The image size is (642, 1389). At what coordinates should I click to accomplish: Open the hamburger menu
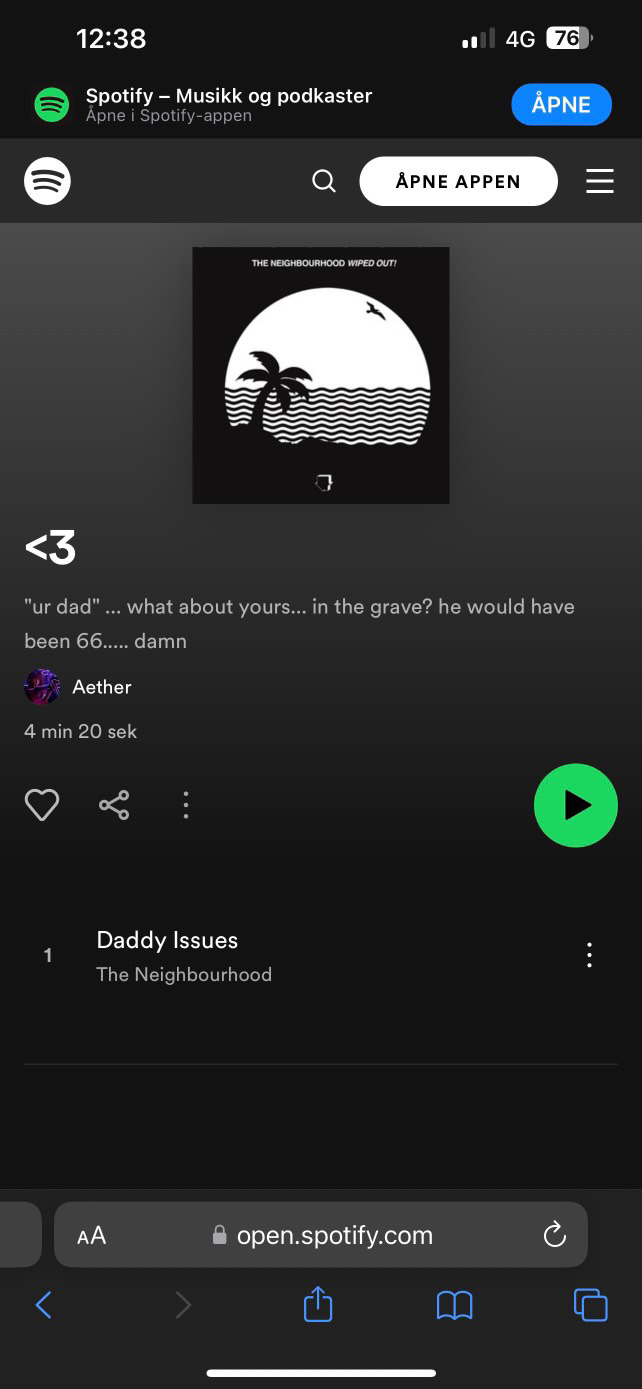tap(600, 181)
